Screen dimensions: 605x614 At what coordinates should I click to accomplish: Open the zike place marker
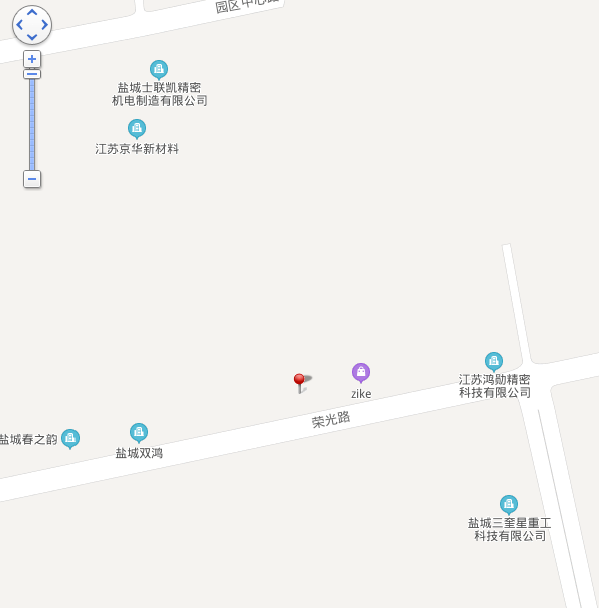tap(361, 372)
